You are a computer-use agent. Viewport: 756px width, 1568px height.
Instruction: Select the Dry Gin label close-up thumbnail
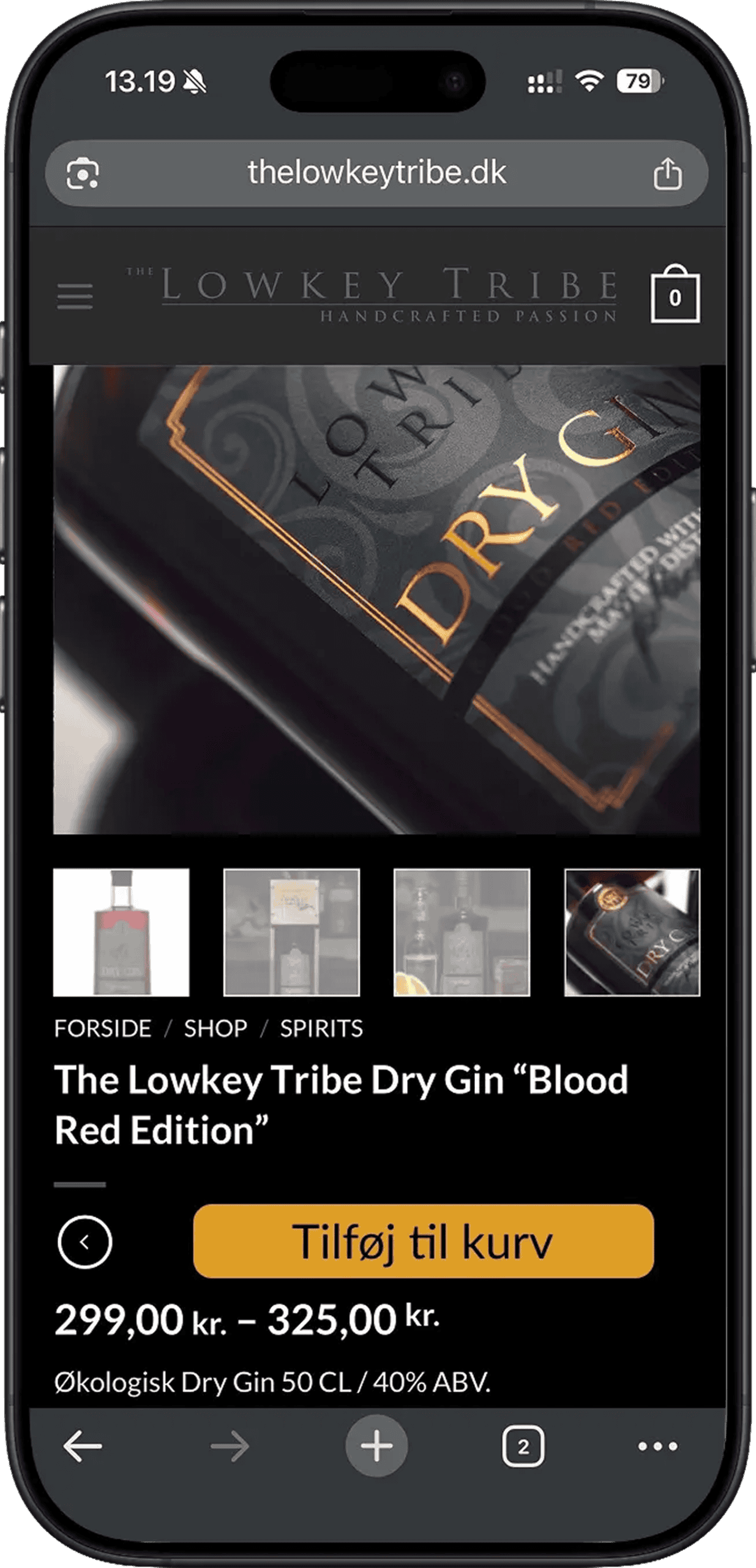point(632,932)
